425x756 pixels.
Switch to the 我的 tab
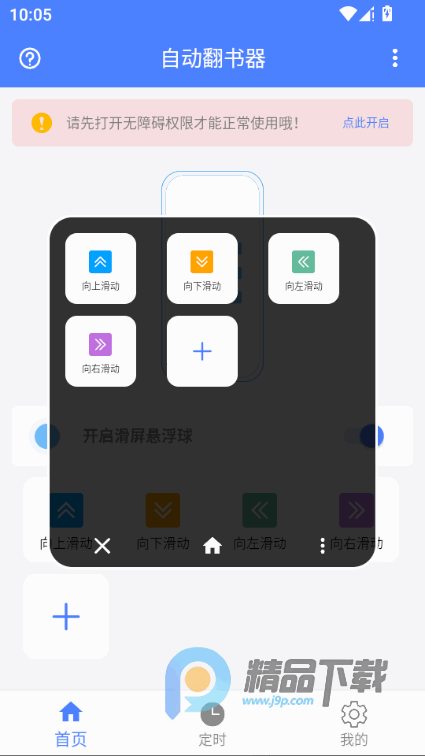(x=354, y=724)
